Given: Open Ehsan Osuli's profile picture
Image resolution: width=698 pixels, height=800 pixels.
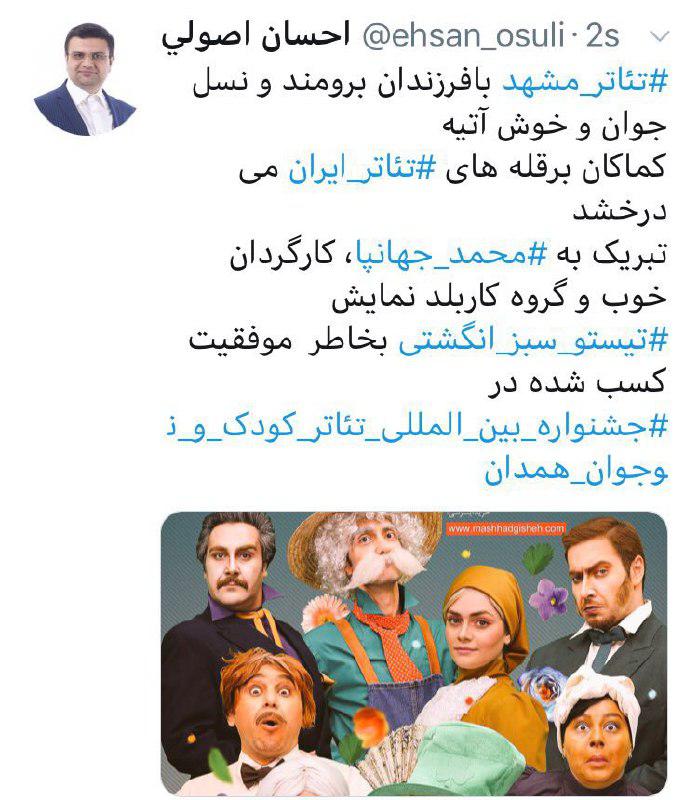Looking at the screenshot, I should pos(84,81).
